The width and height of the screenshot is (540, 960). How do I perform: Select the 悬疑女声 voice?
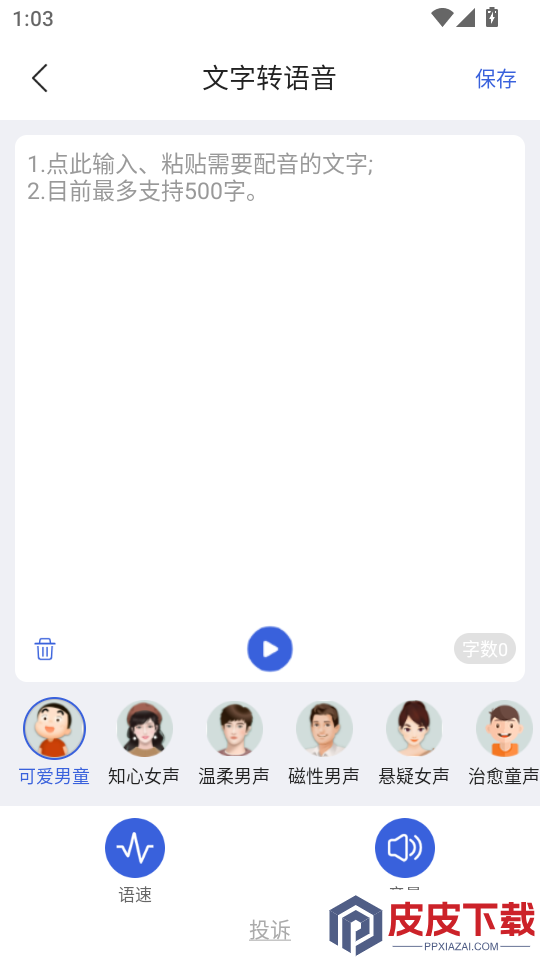(414, 742)
